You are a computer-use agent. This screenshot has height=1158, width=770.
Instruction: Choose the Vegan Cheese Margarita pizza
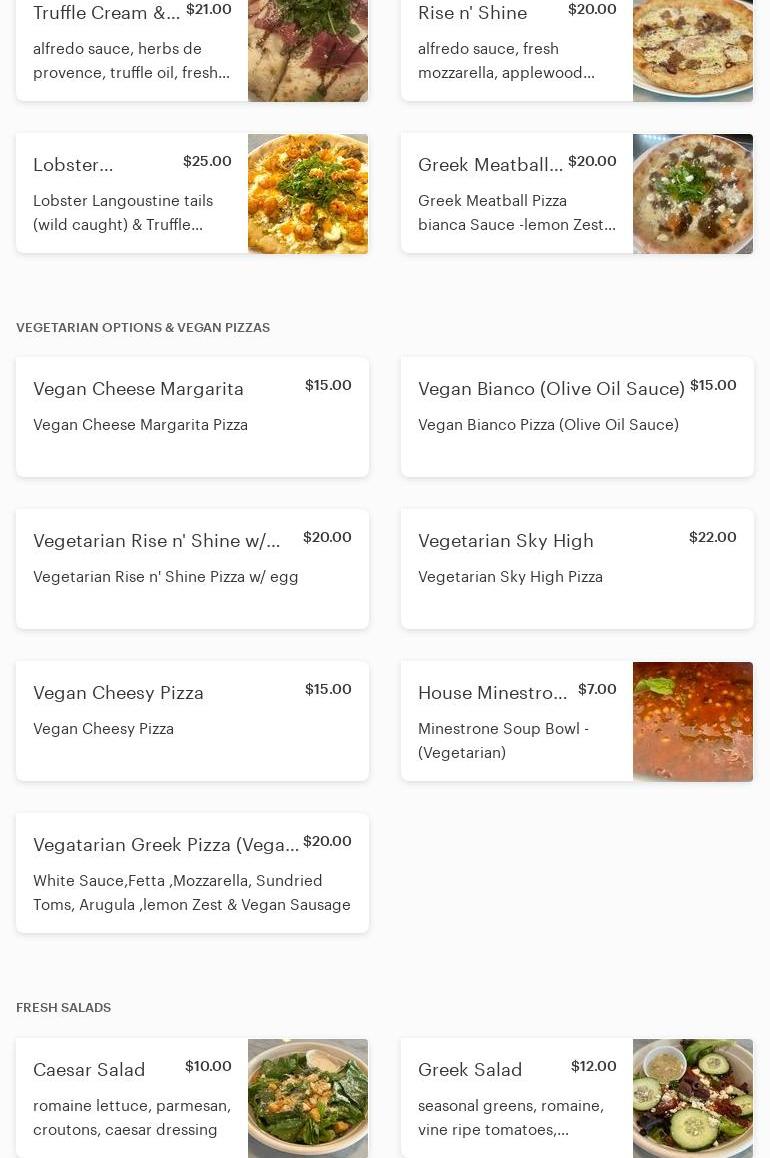pos(192,416)
